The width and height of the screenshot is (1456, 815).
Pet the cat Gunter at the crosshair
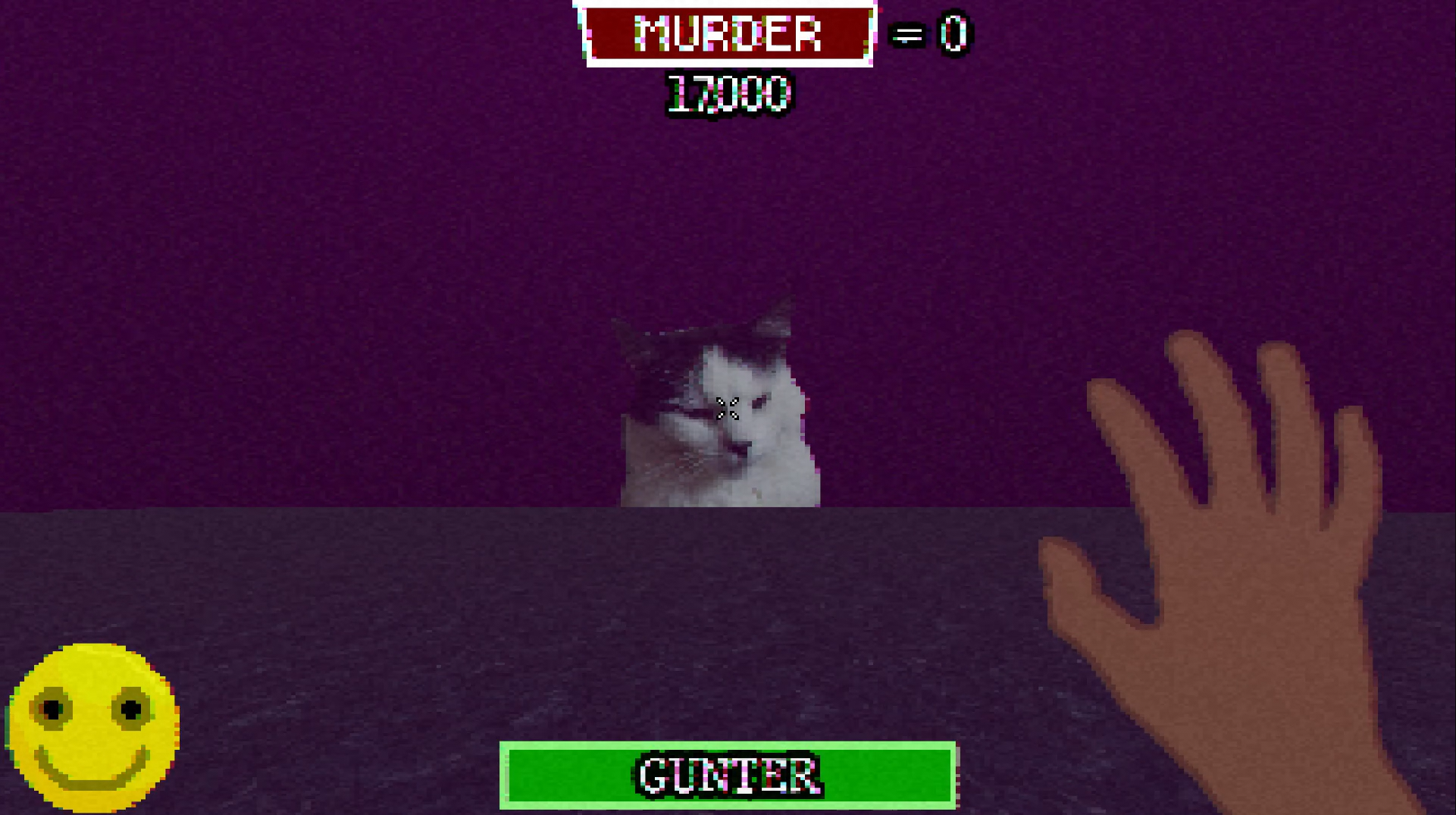(727, 409)
